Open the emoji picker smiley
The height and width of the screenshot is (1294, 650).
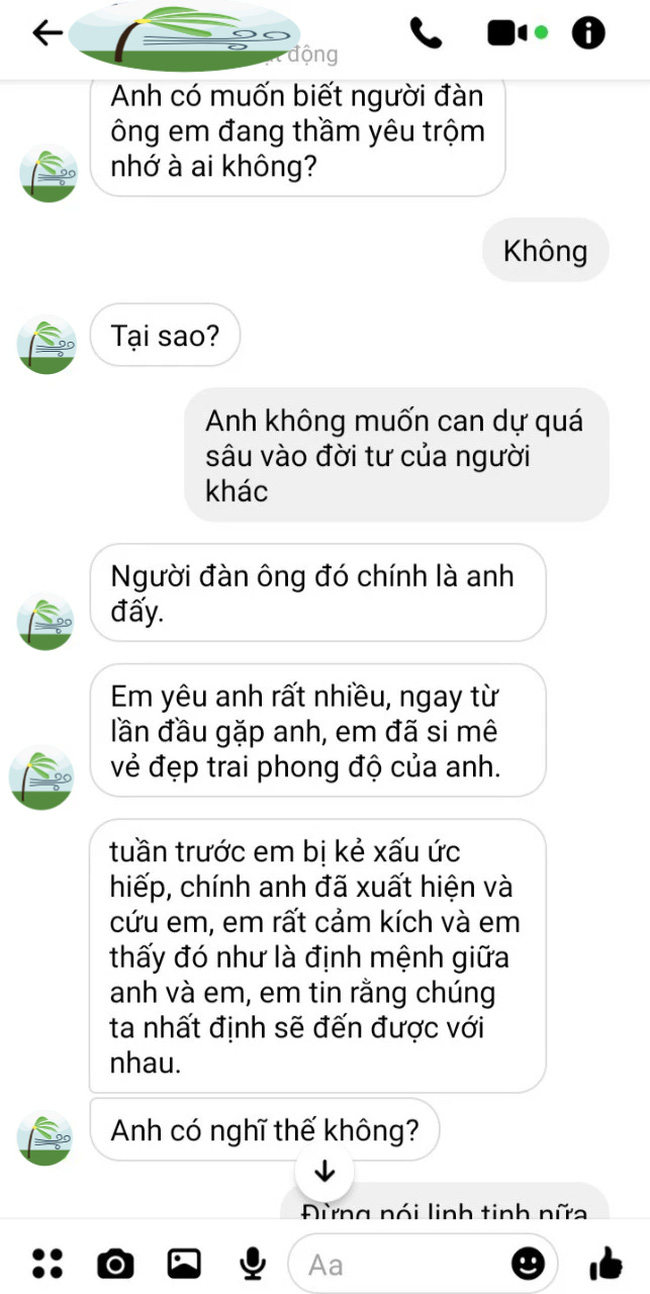point(528,1264)
